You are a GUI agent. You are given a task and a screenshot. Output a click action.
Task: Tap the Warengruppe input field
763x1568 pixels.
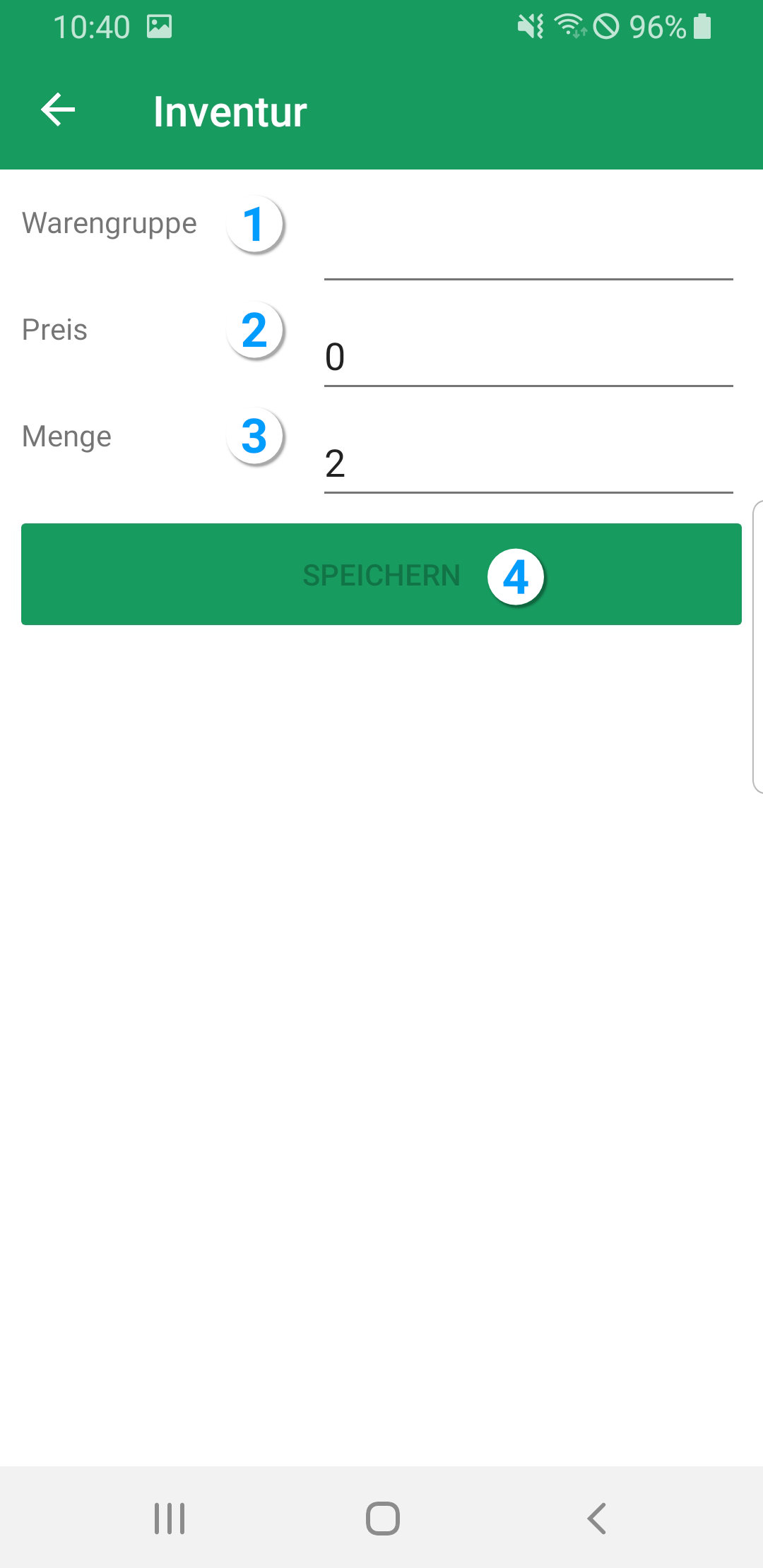tap(528, 251)
